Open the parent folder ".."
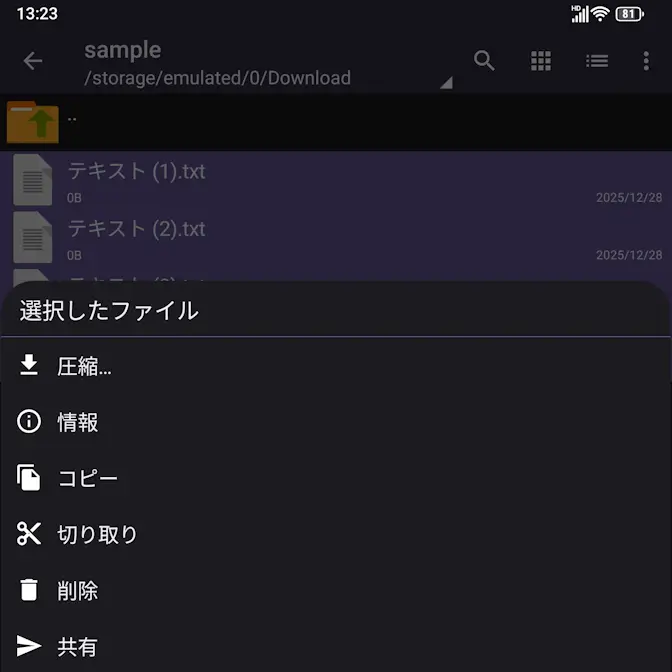672x672 pixels. click(72, 120)
